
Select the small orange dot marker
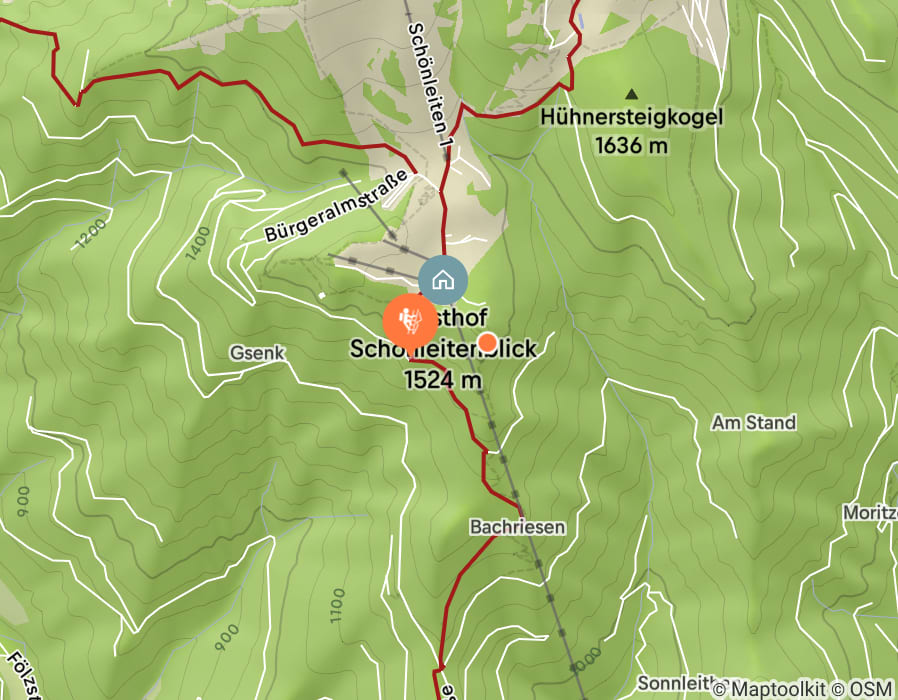[487, 343]
